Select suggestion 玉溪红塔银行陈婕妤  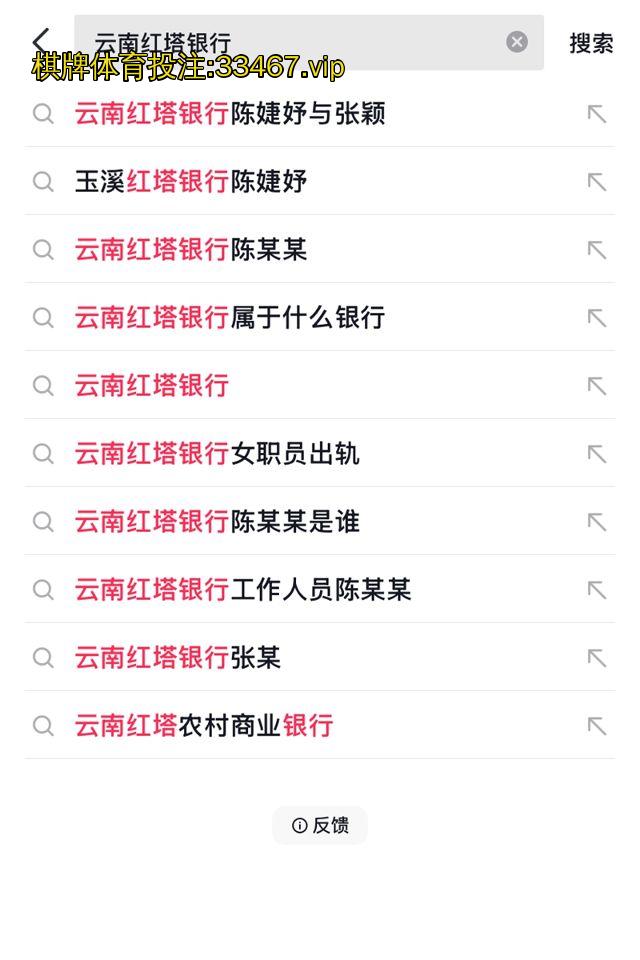pyautogui.click(x=191, y=182)
